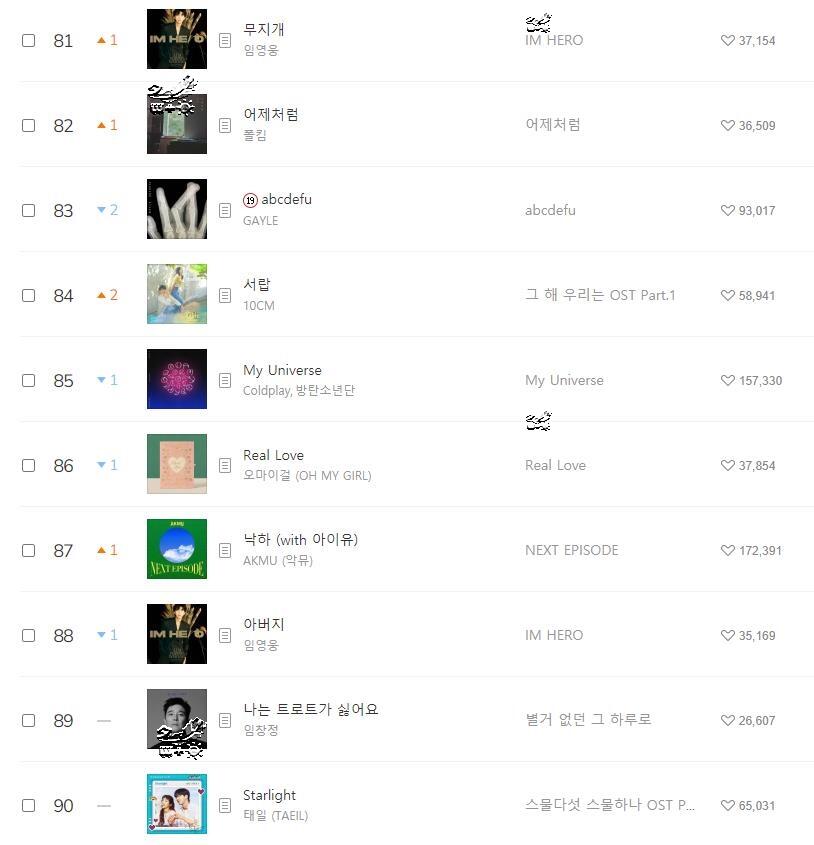Mark the checkbox for rank 90 Starlight

[x=29, y=805]
